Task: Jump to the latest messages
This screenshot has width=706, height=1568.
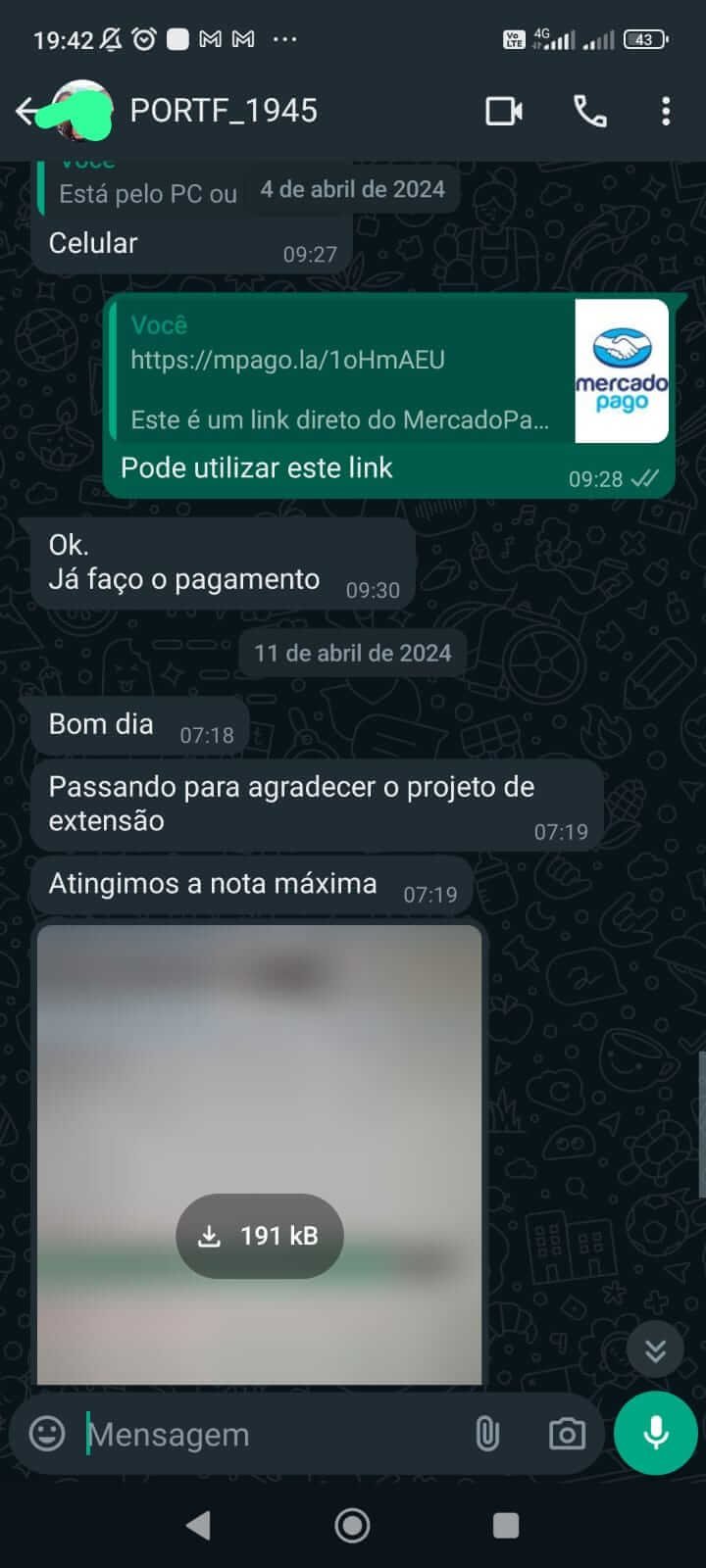Action: point(655,1351)
